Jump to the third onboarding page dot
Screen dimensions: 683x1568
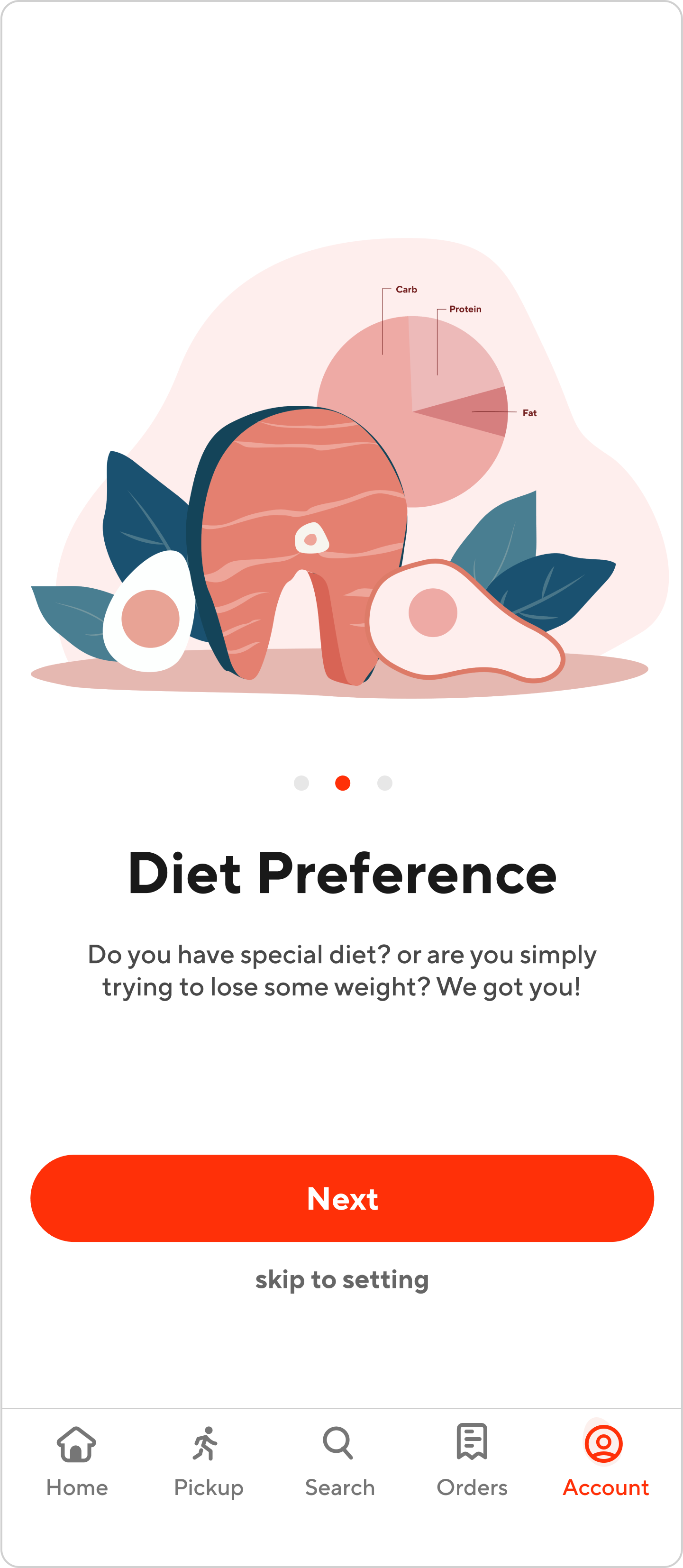(x=385, y=783)
